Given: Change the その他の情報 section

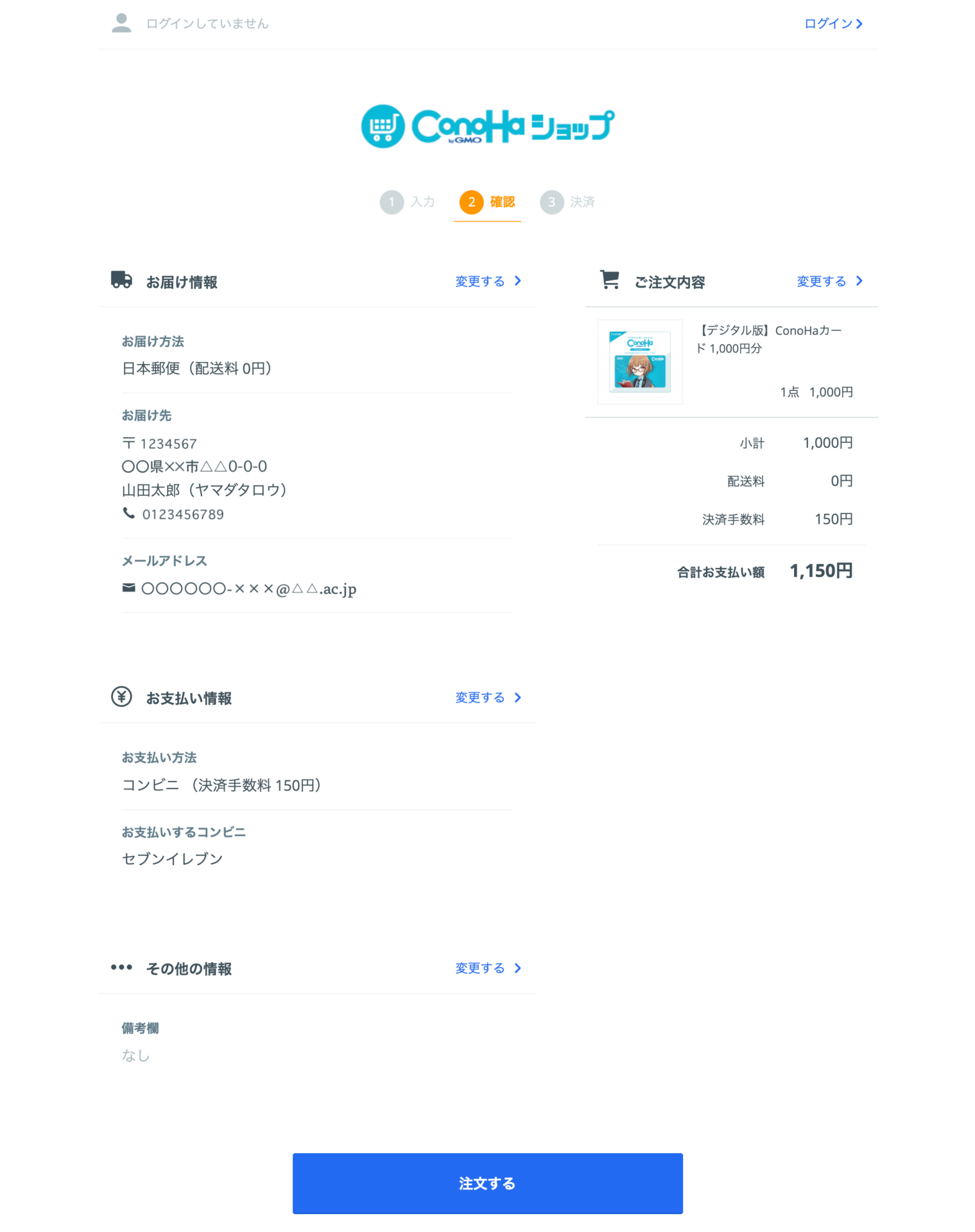Looking at the screenshot, I should point(487,968).
